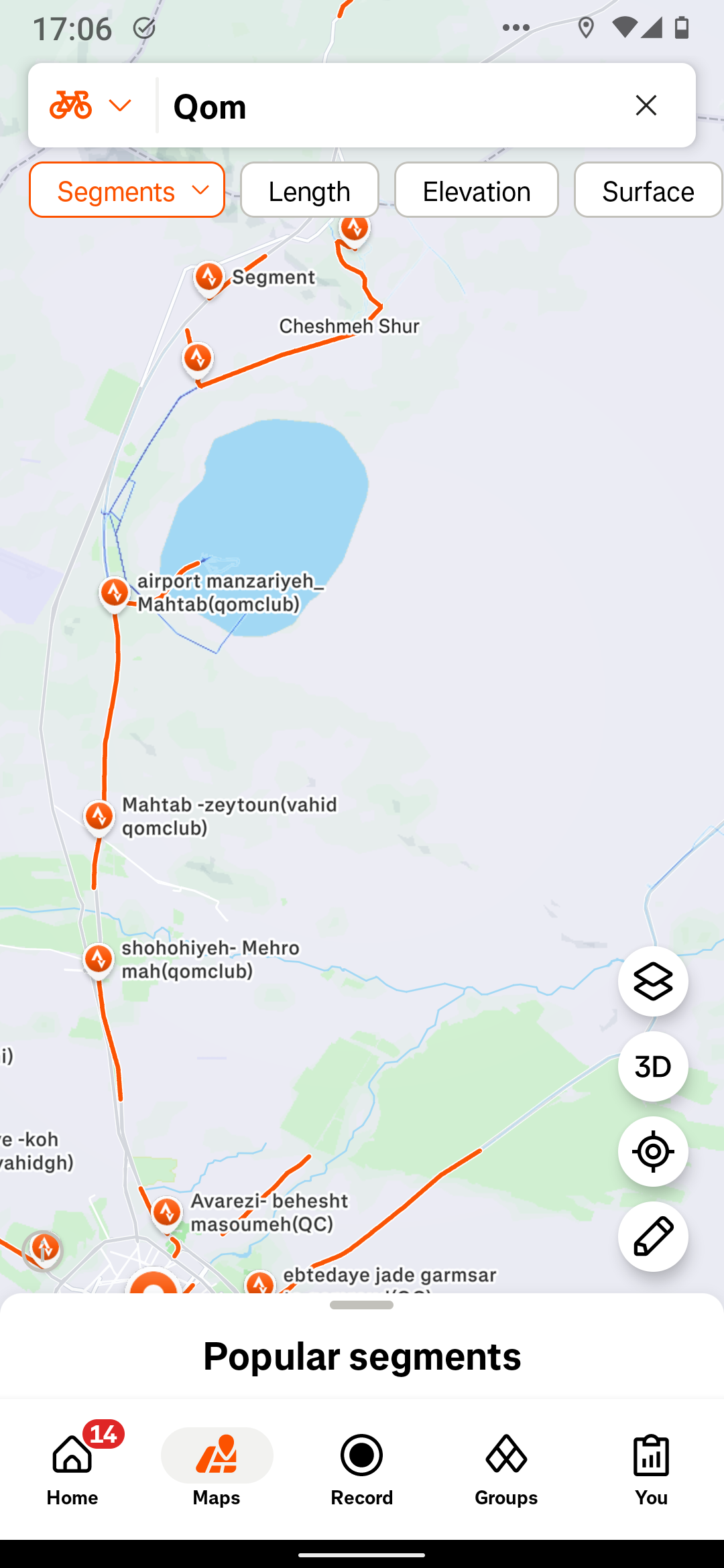Edit the Qom search field

pos(386,107)
